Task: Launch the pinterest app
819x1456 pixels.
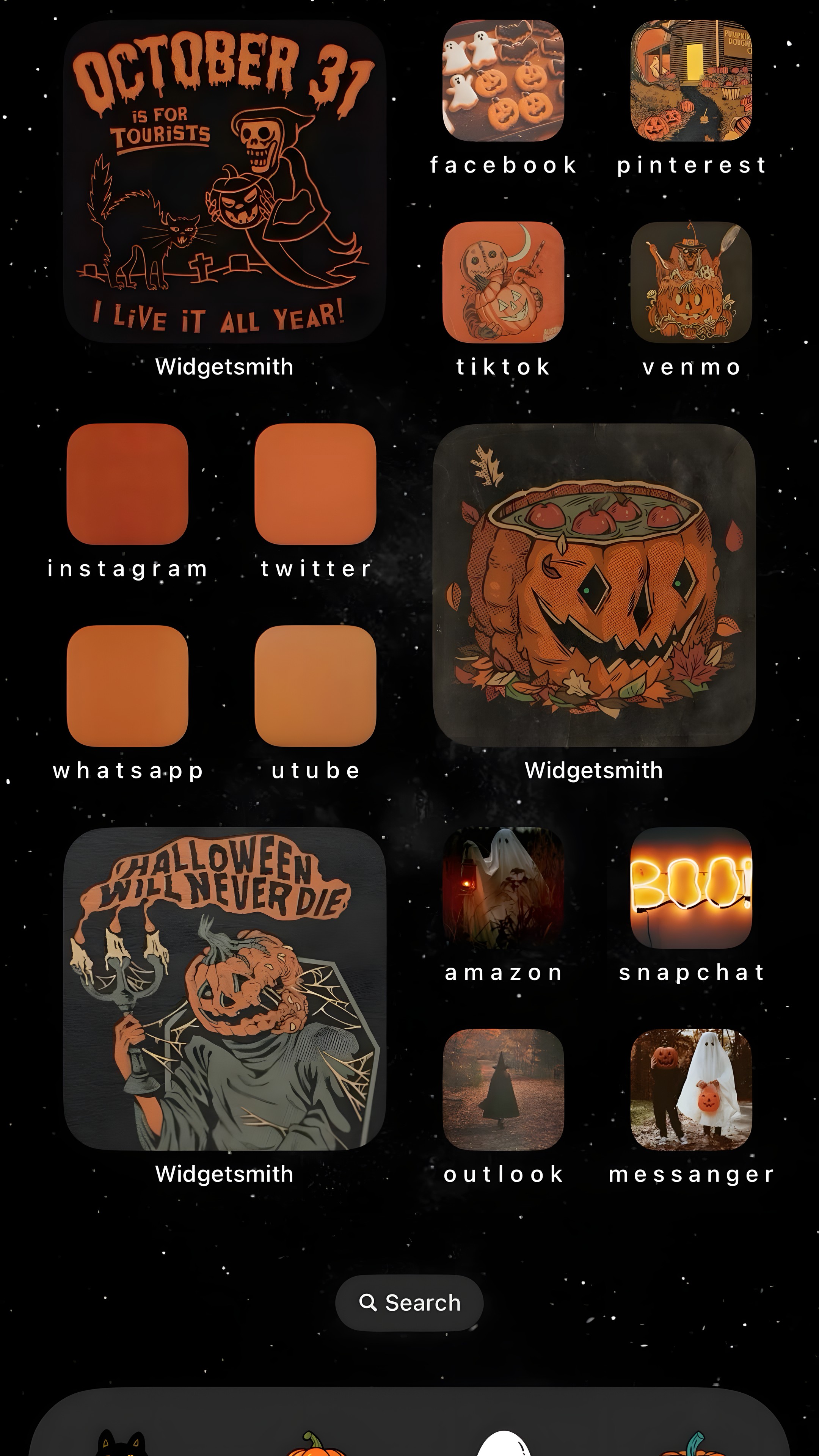Action: coord(691,81)
